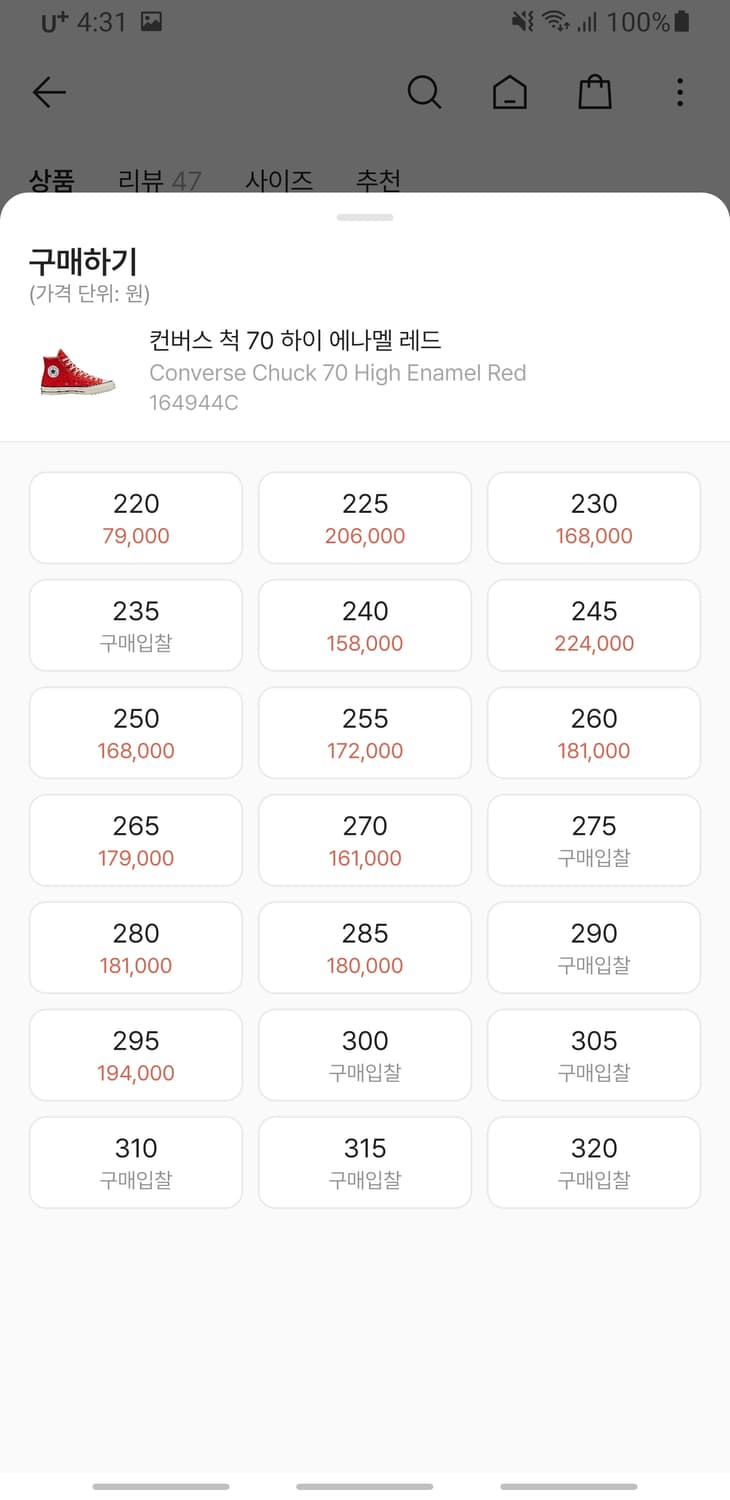The height and width of the screenshot is (1500, 730).
Task: Switch to the 리뷰 47 tab
Action: pyautogui.click(x=159, y=181)
